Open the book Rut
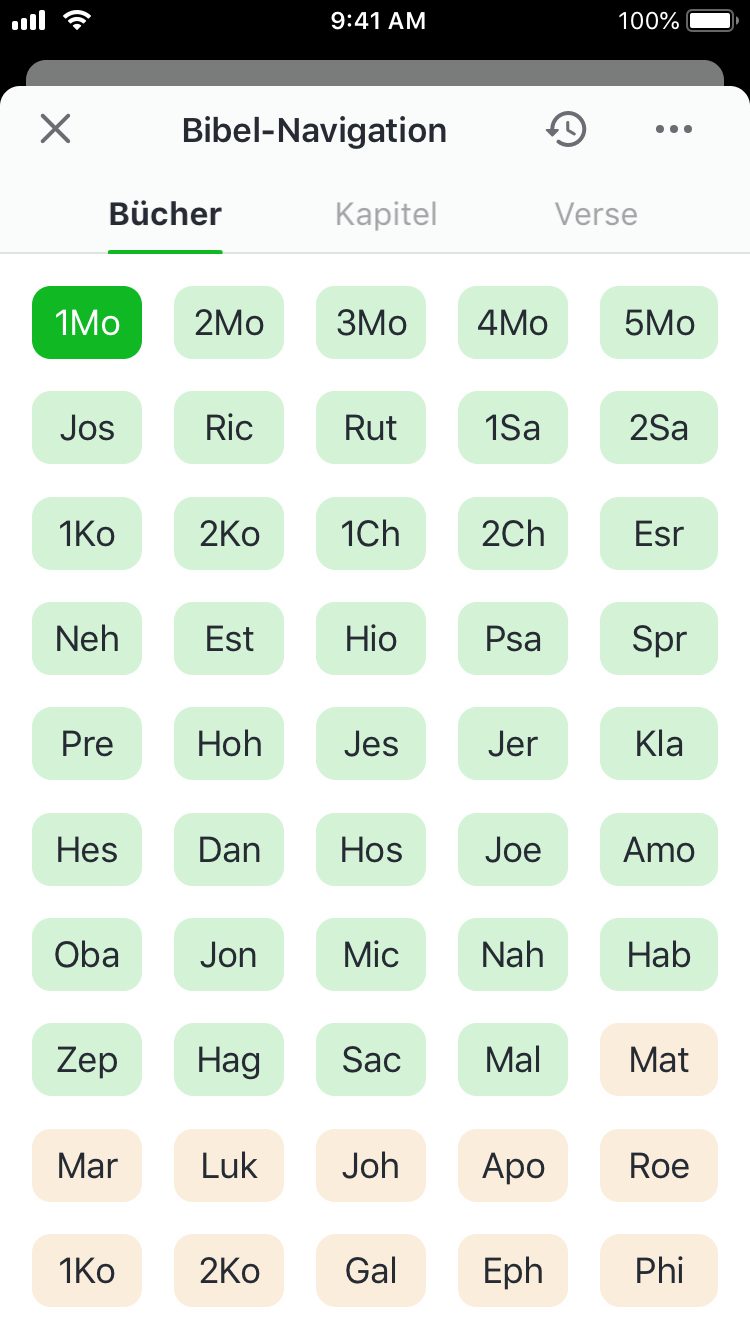The width and height of the screenshot is (750, 1334). pos(371,428)
